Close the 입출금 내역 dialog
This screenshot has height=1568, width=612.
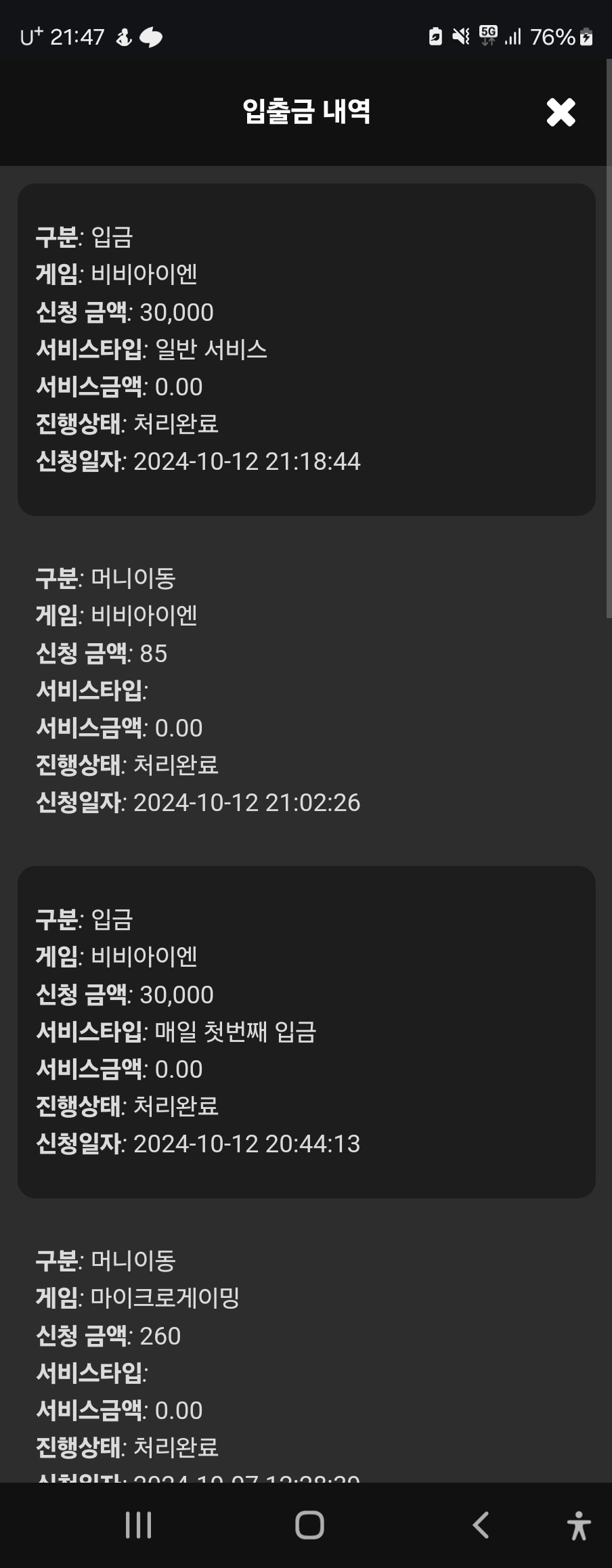(561, 112)
